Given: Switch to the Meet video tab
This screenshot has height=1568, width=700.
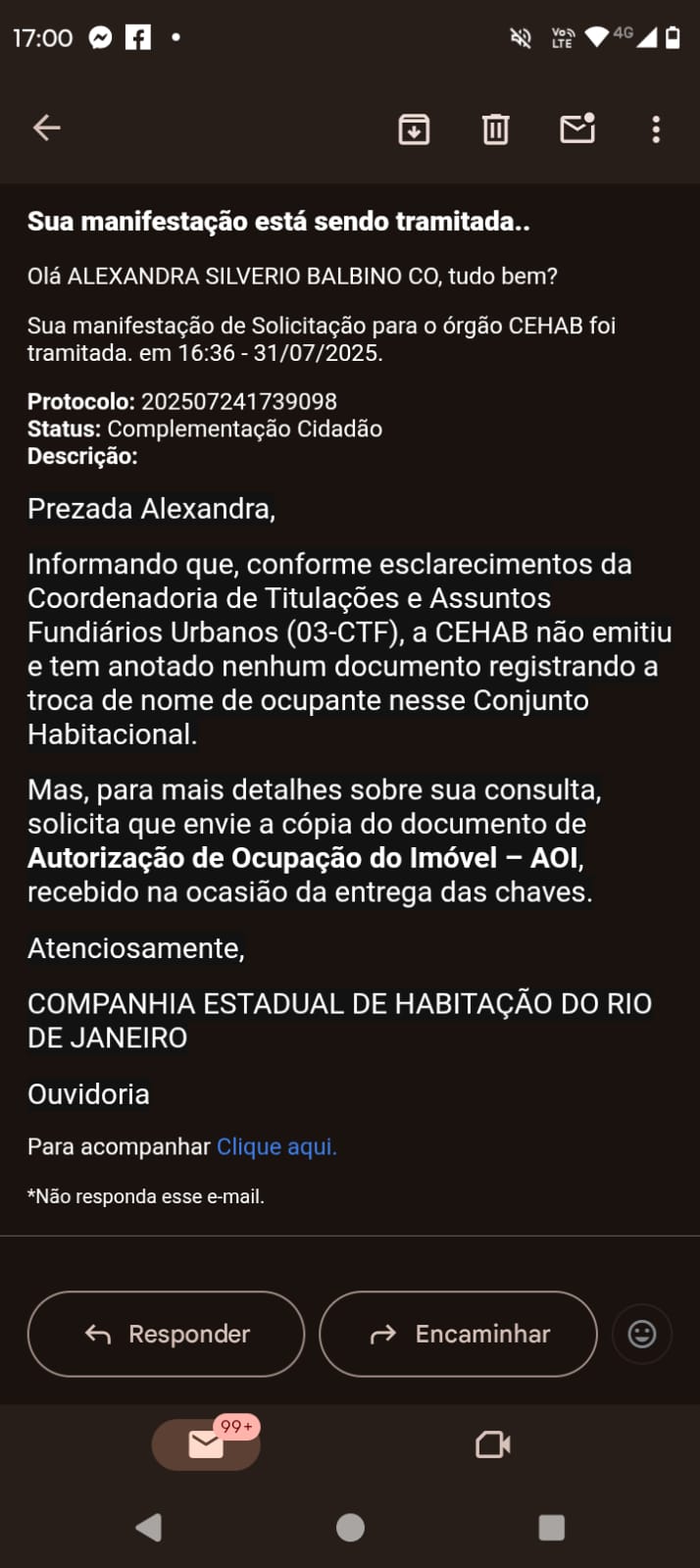Looking at the screenshot, I should coord(492,1444).
